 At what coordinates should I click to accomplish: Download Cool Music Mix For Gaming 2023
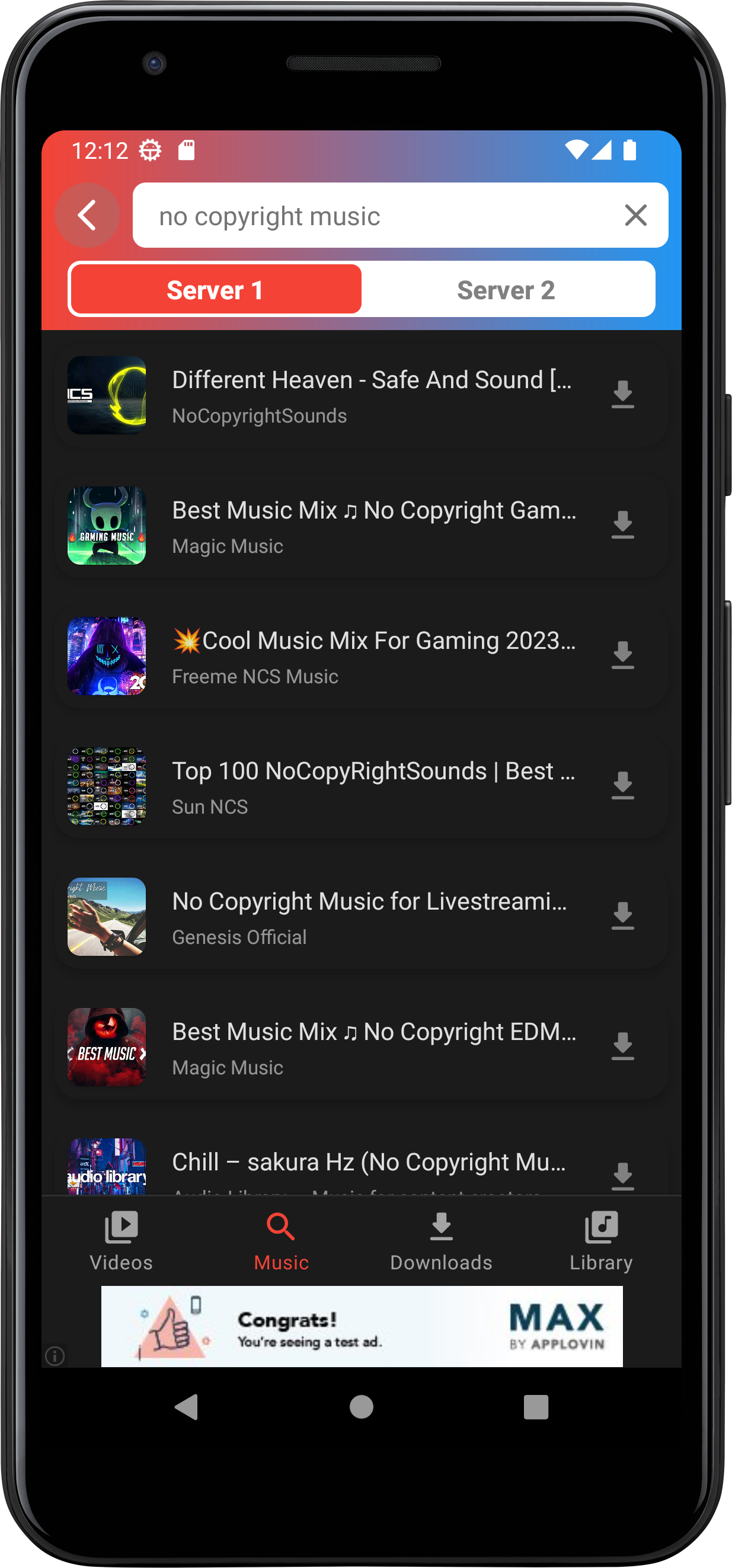point(622,655)
